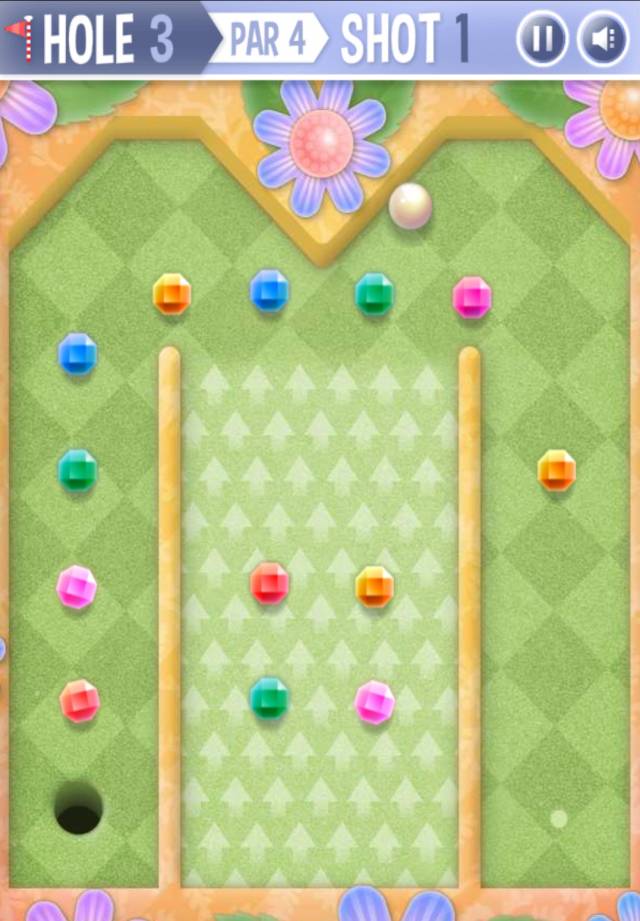The image size is (640, 921).
Task: Mute the game sound
Action: tap(603, 40)
